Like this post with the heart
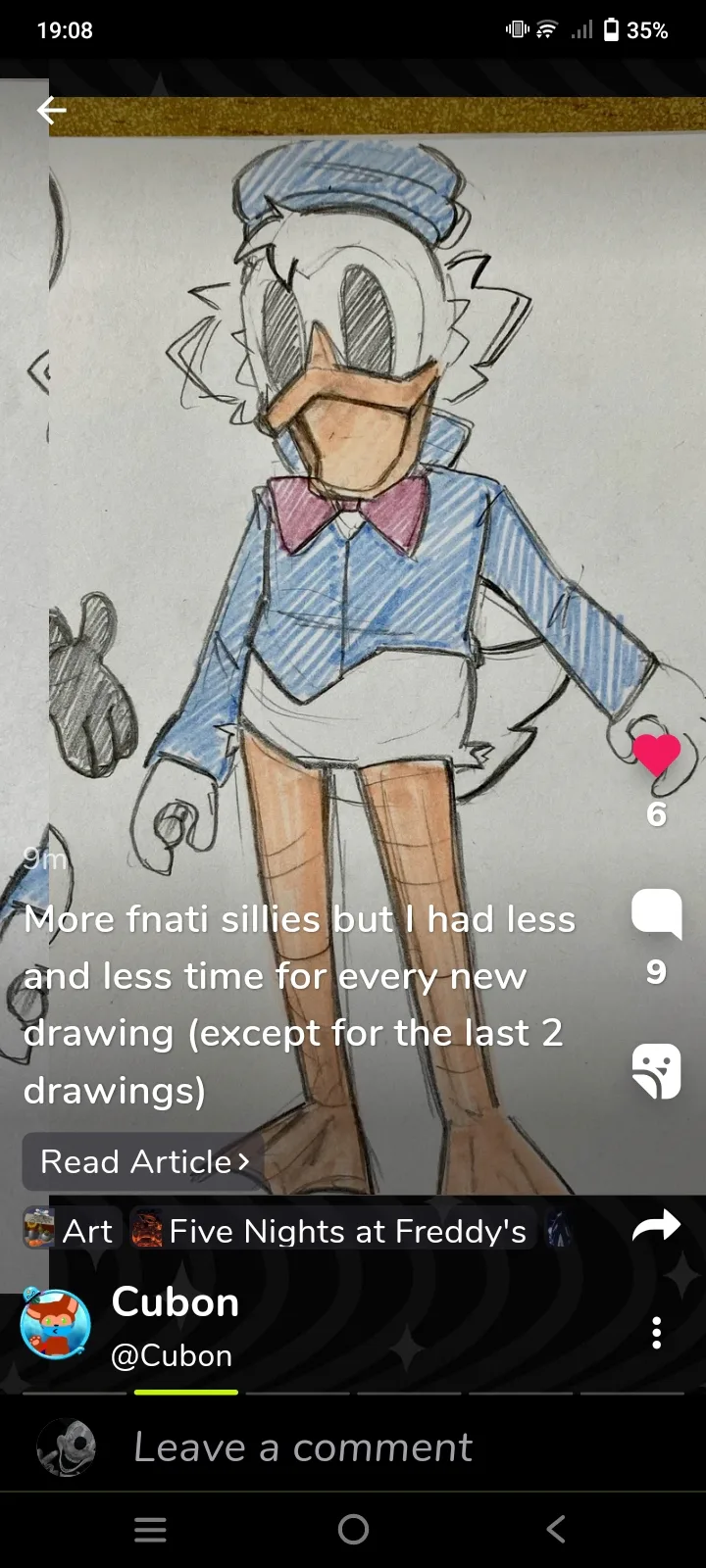Viewport: 706px width, 1568px height. 656,755
